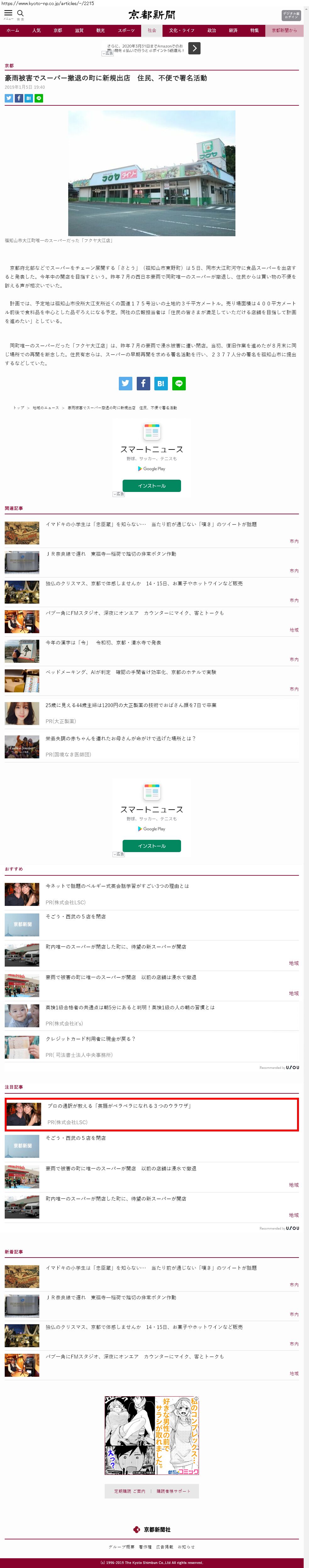Open the プロの通訳が教える featured article
This screenshot has height=1568, width=309.
(119, 1106)
